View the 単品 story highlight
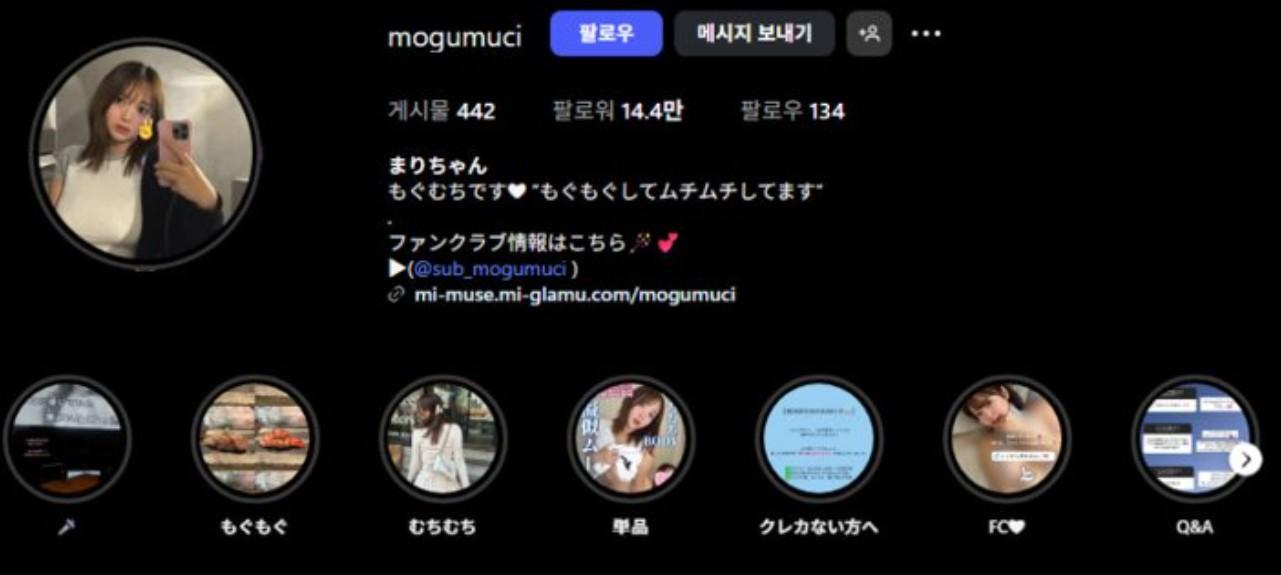This screenshot has width=1281, height=575. tap(630, 439)
